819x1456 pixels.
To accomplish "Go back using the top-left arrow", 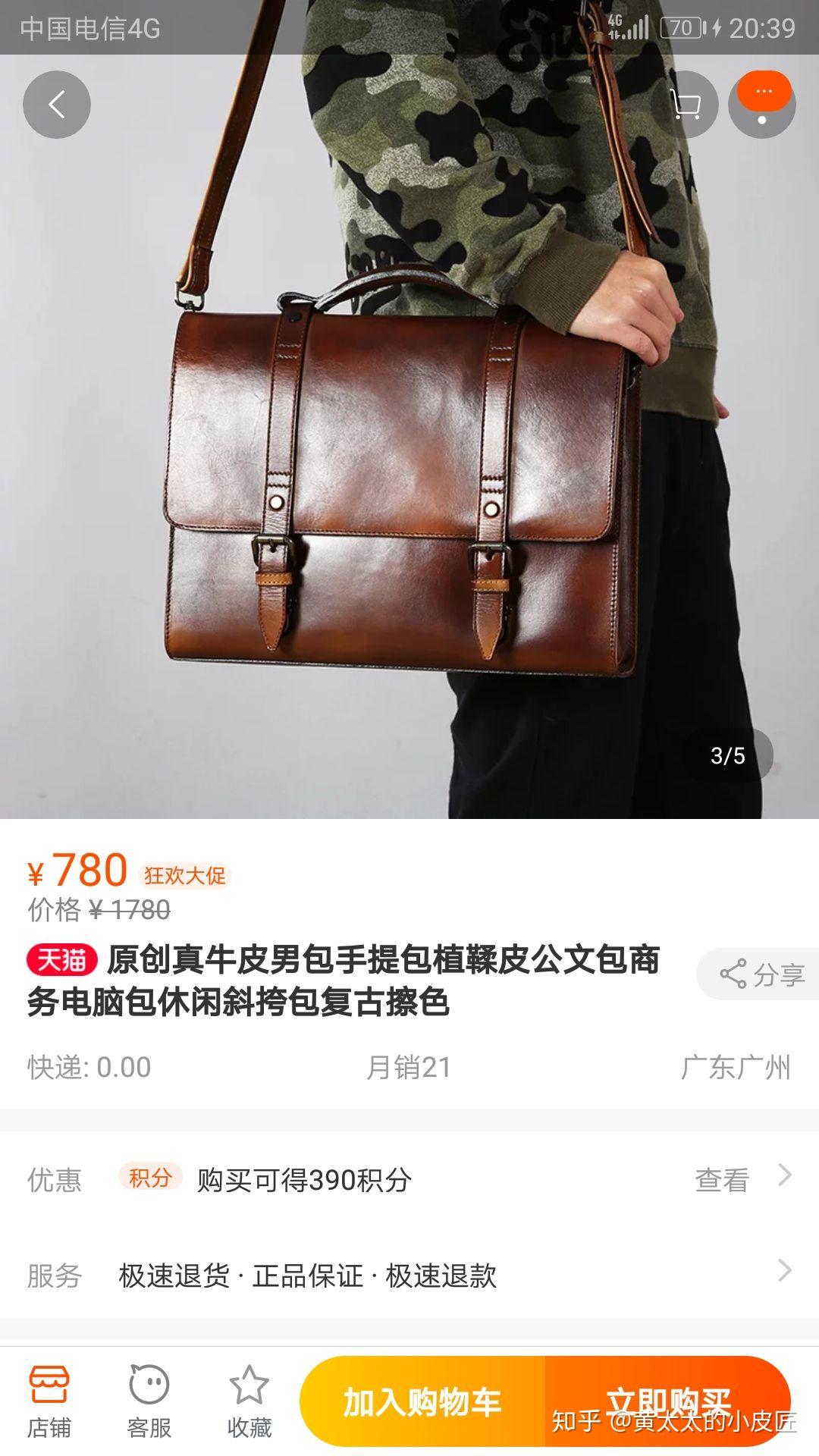I will click(57, 105).
